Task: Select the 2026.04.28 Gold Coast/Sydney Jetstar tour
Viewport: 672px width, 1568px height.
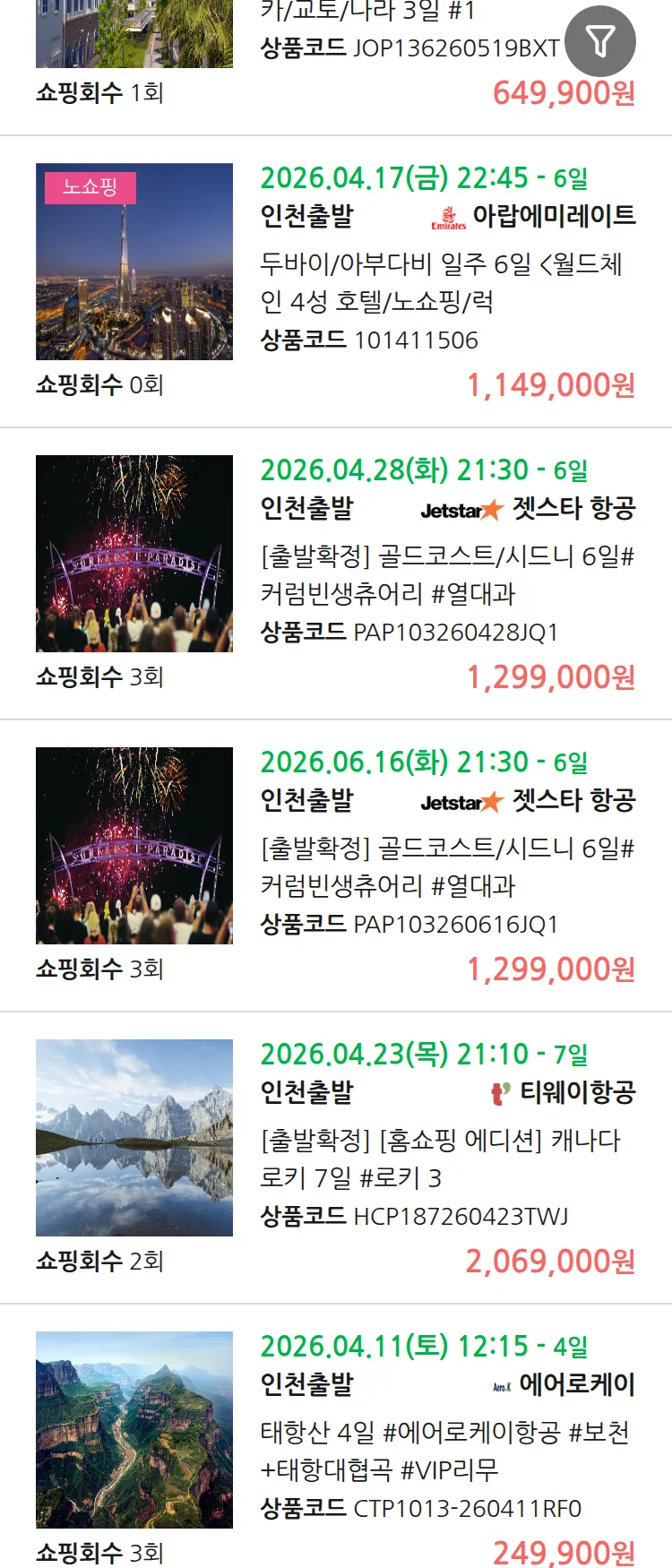Action: pos(446,574)
